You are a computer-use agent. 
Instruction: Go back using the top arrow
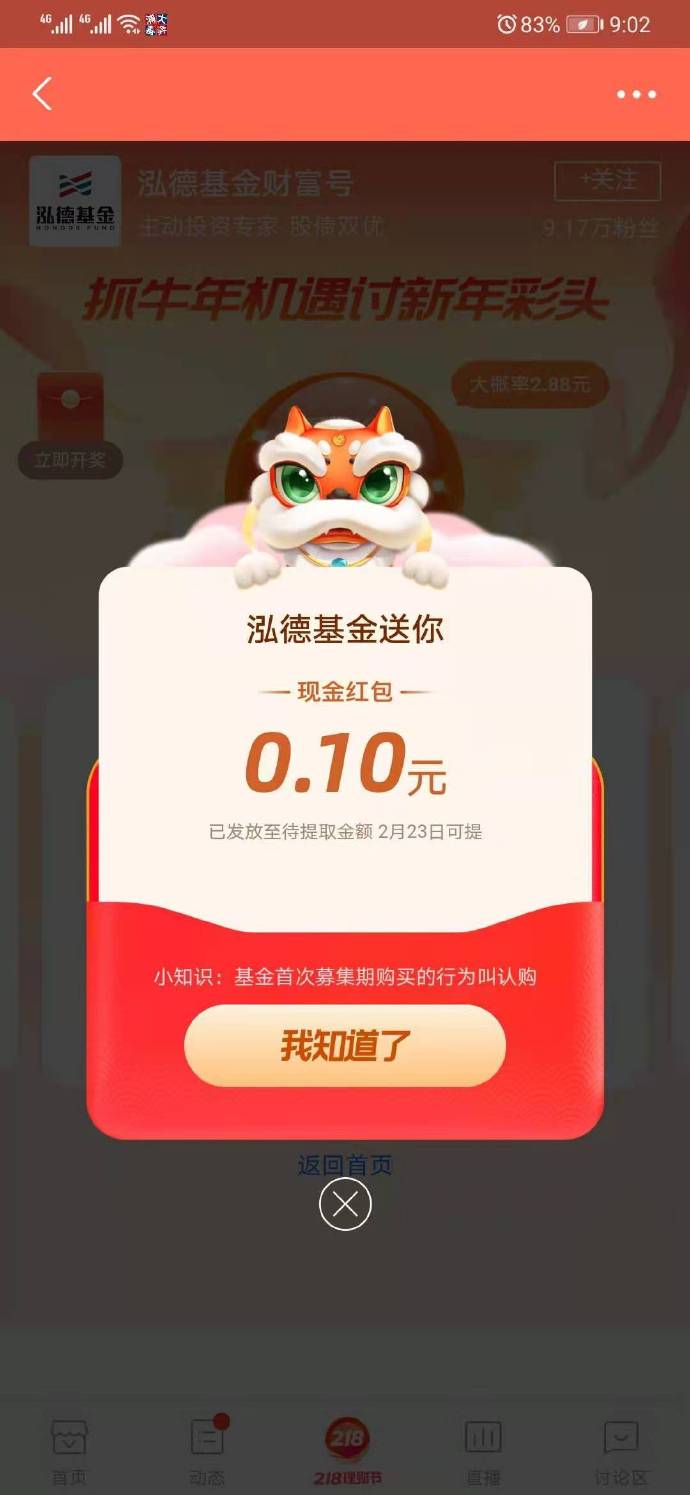coord(42,94)
